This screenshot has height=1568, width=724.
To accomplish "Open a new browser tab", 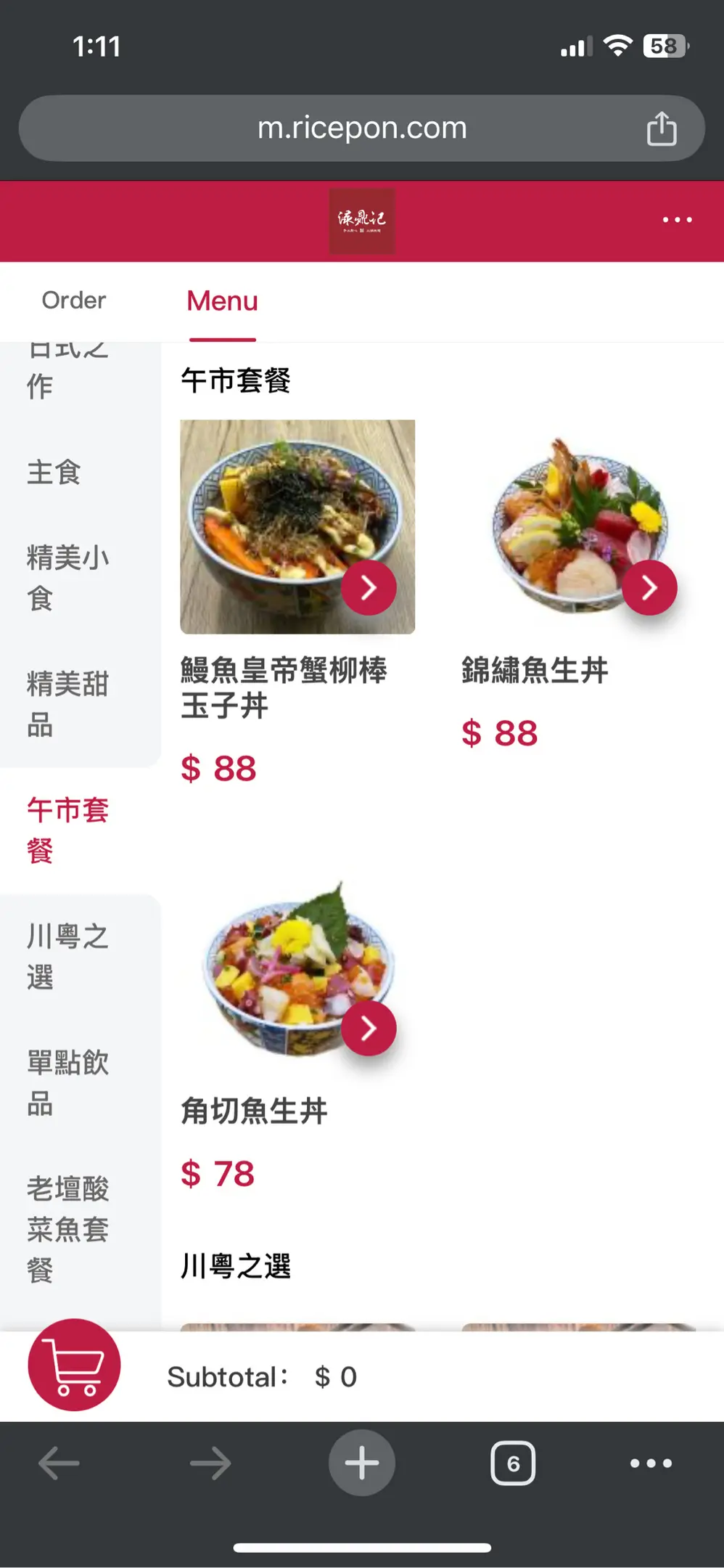I will (x=361, y=1463).
